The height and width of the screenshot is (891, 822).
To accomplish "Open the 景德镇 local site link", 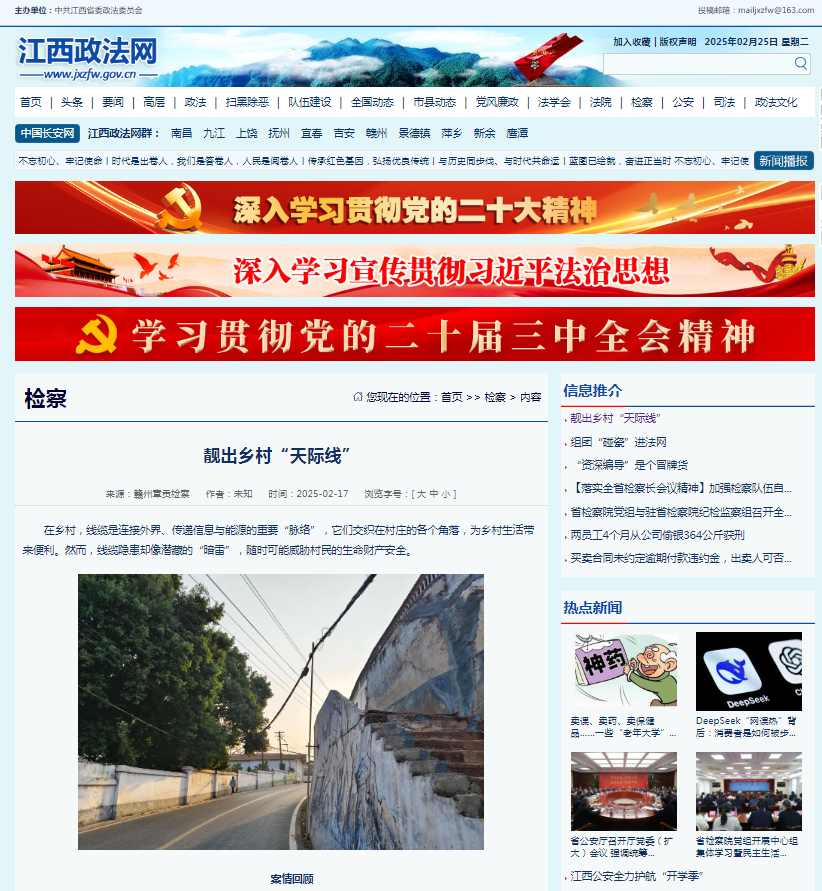I will click(x=414, y=133).
